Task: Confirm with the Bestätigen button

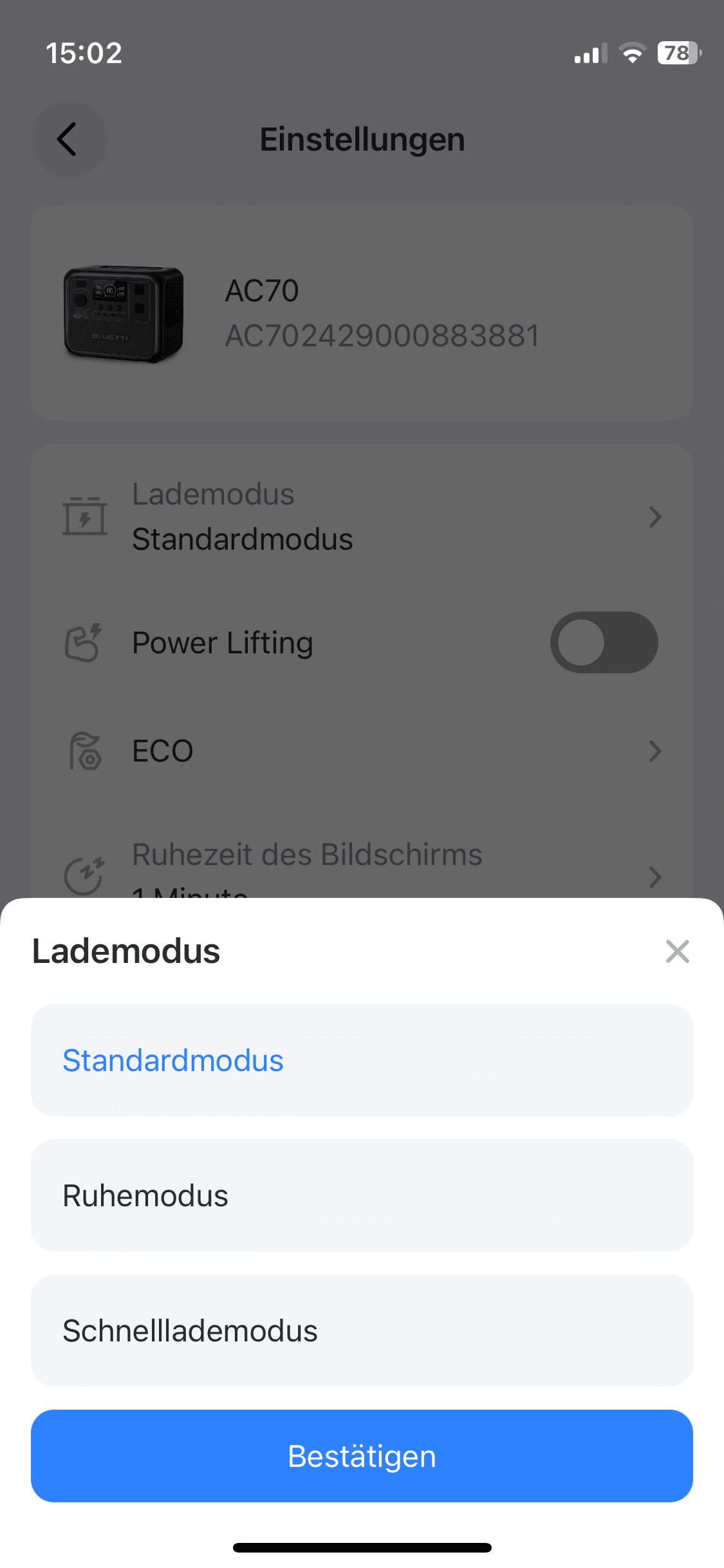Action: (x=362, y=1456)
